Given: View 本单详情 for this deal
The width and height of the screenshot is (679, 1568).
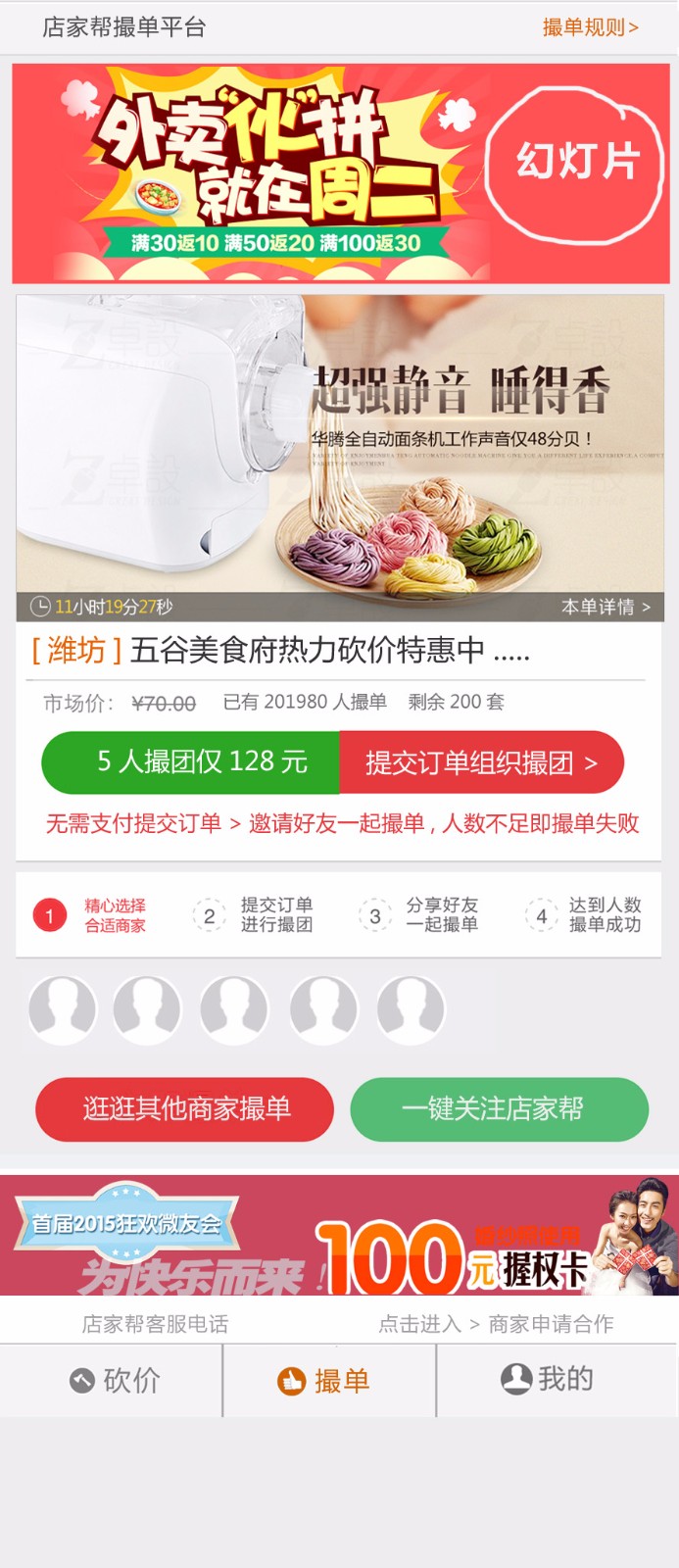Looking at the screenshot, I should (x=605, y=607).
